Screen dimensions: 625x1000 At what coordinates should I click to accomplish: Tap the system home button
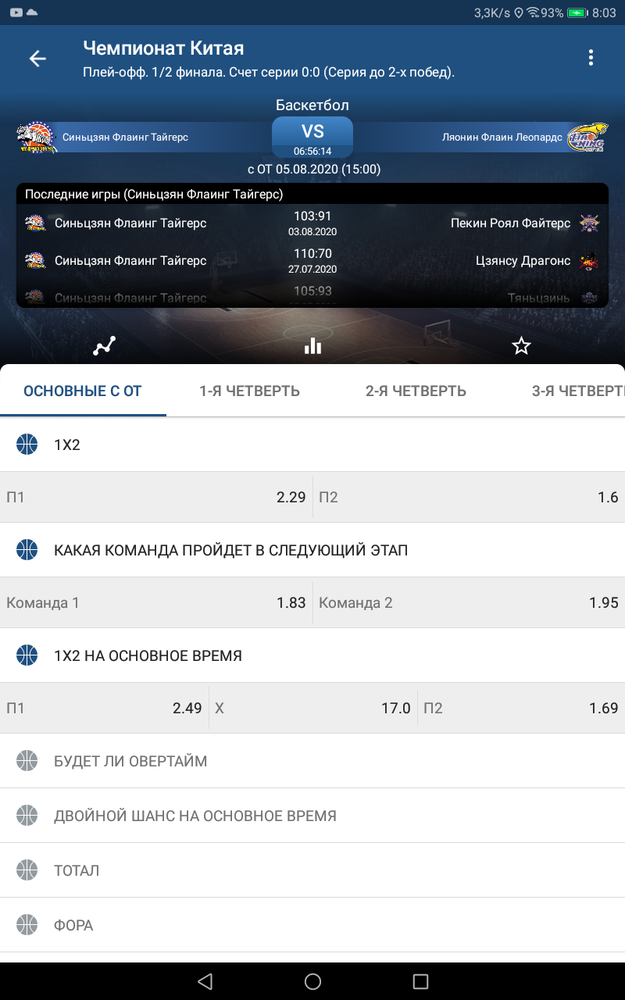click(x=312, y=982)
